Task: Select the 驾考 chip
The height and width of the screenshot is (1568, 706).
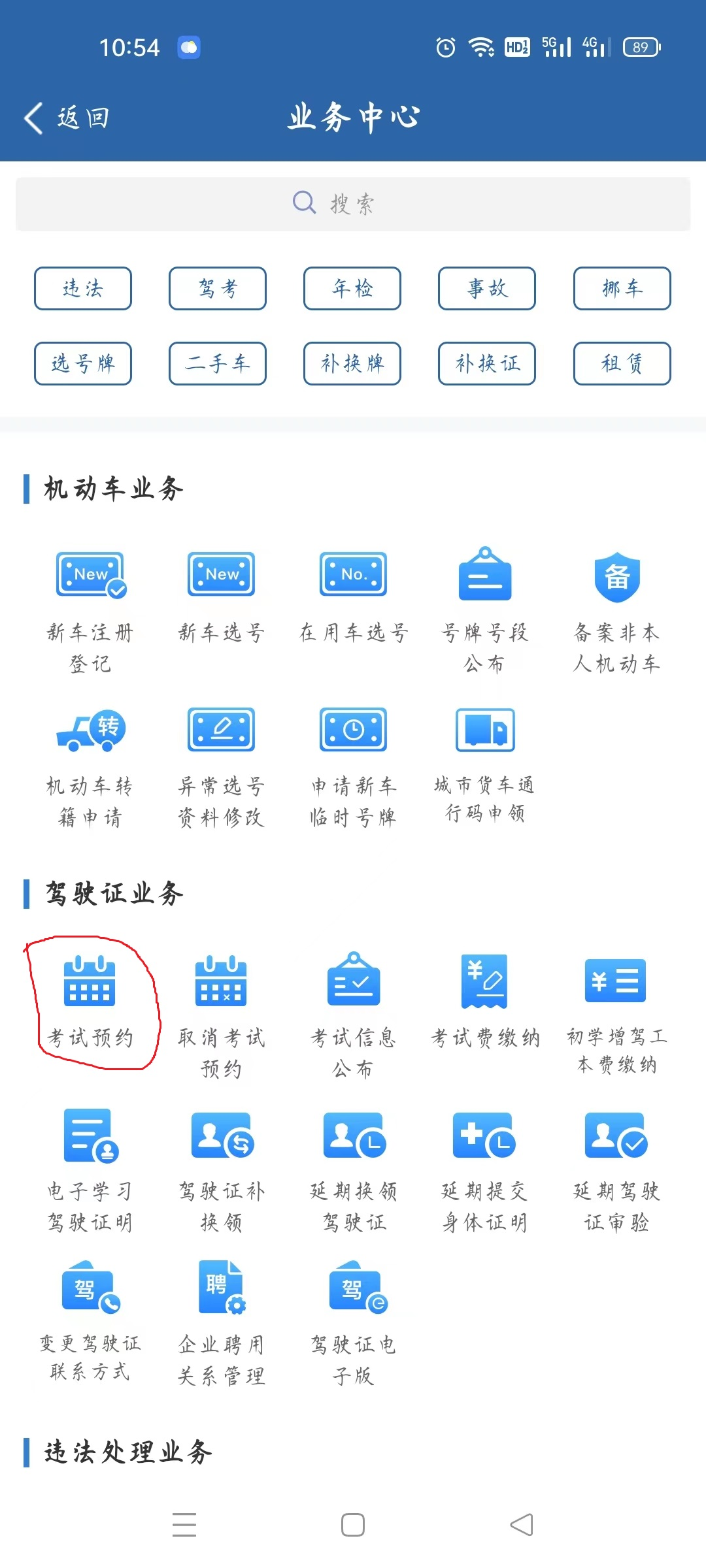Action: point(218,288)
